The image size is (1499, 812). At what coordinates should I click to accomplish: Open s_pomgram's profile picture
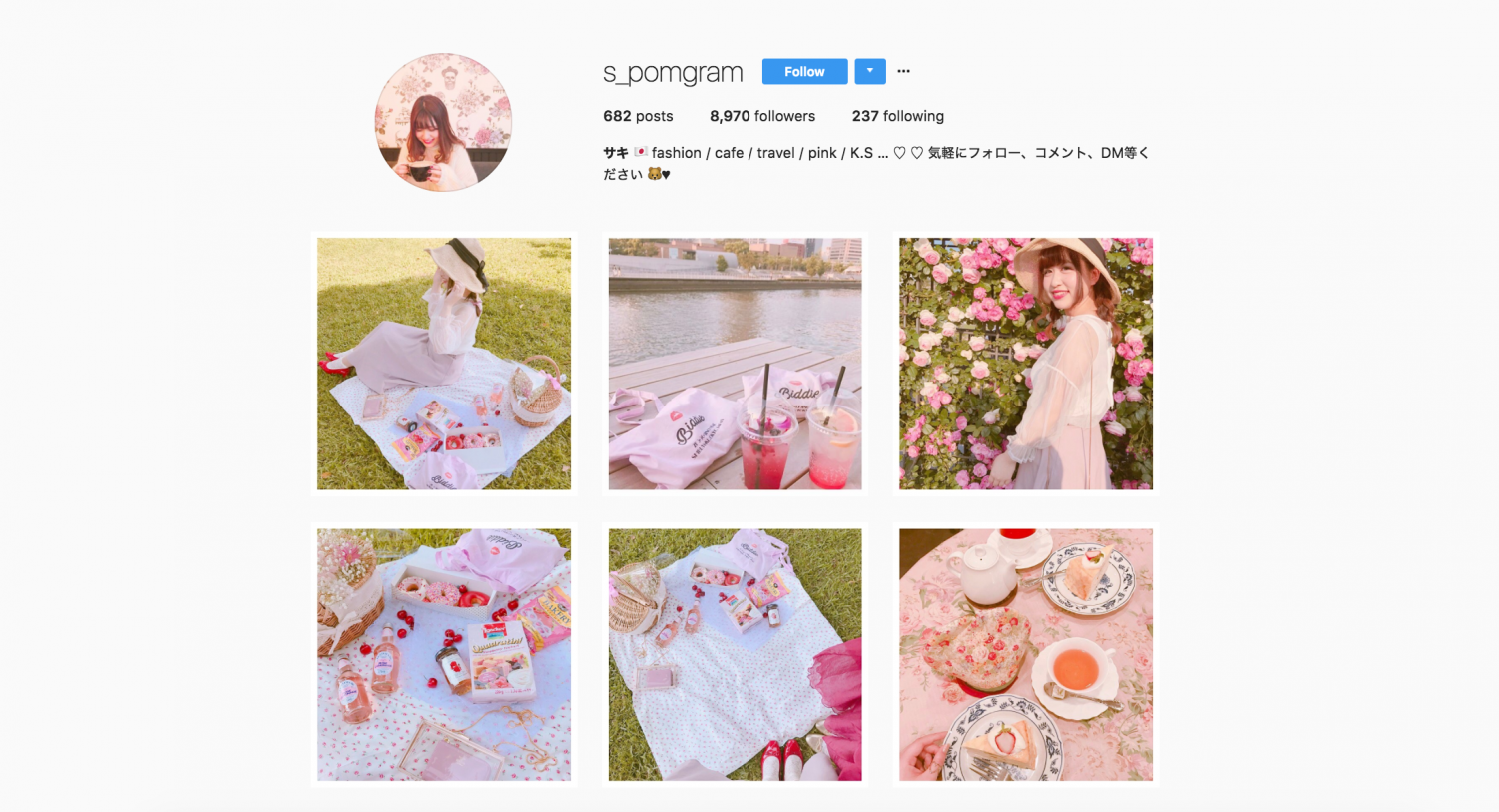[443, 122]
